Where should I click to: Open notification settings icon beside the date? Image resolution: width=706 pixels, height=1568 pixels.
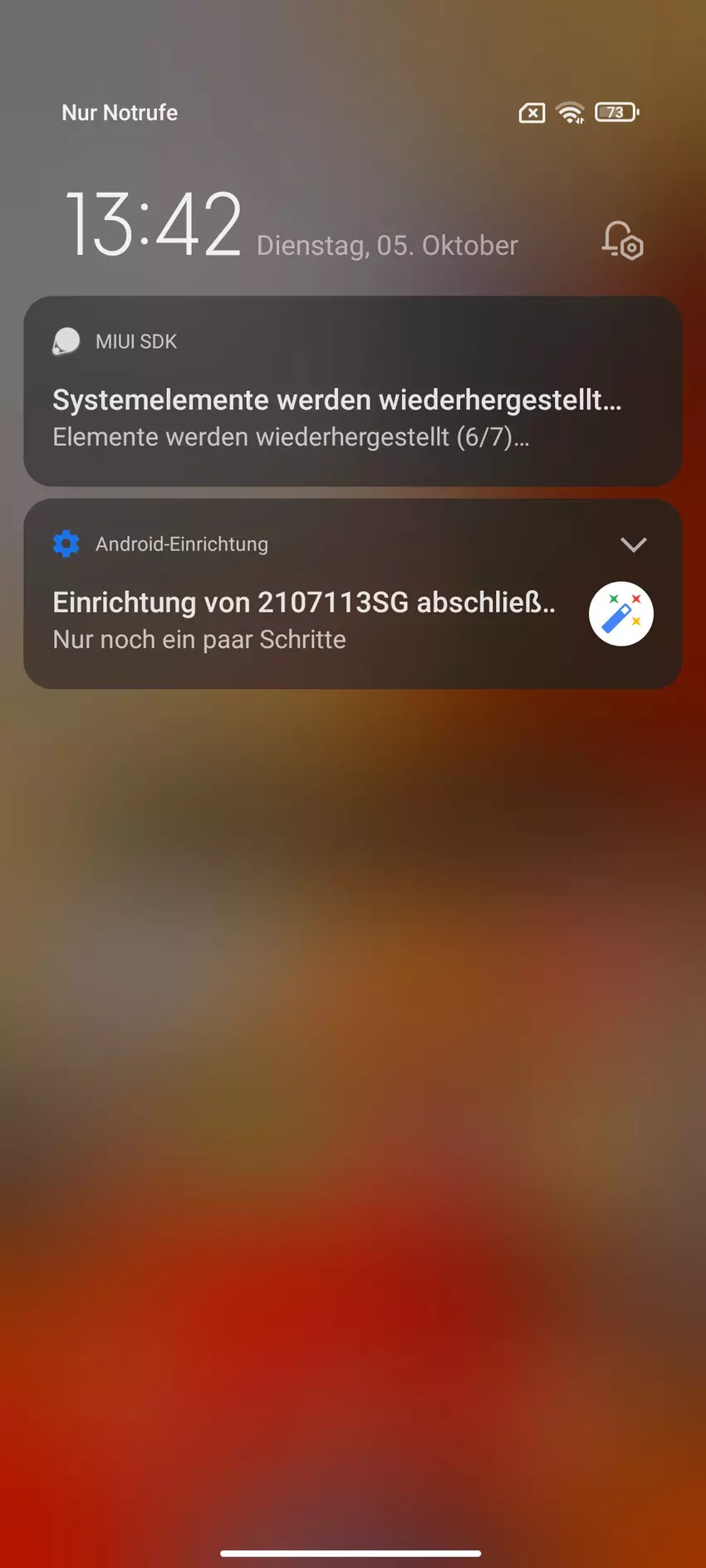622,240
